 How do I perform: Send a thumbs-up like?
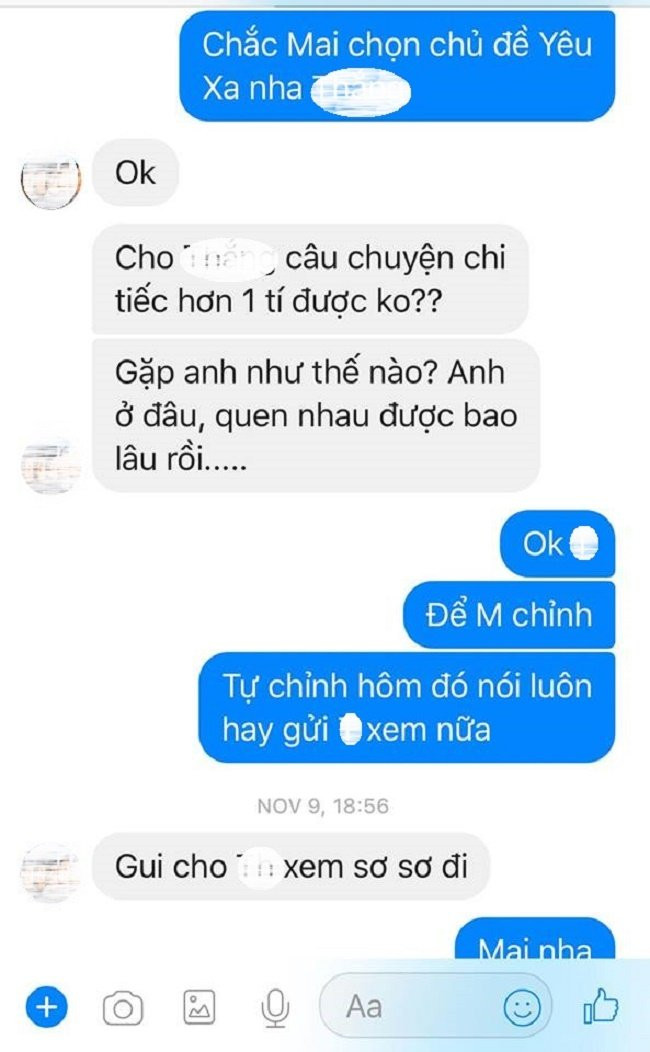pyautogui.click(x=603, y=1007)
